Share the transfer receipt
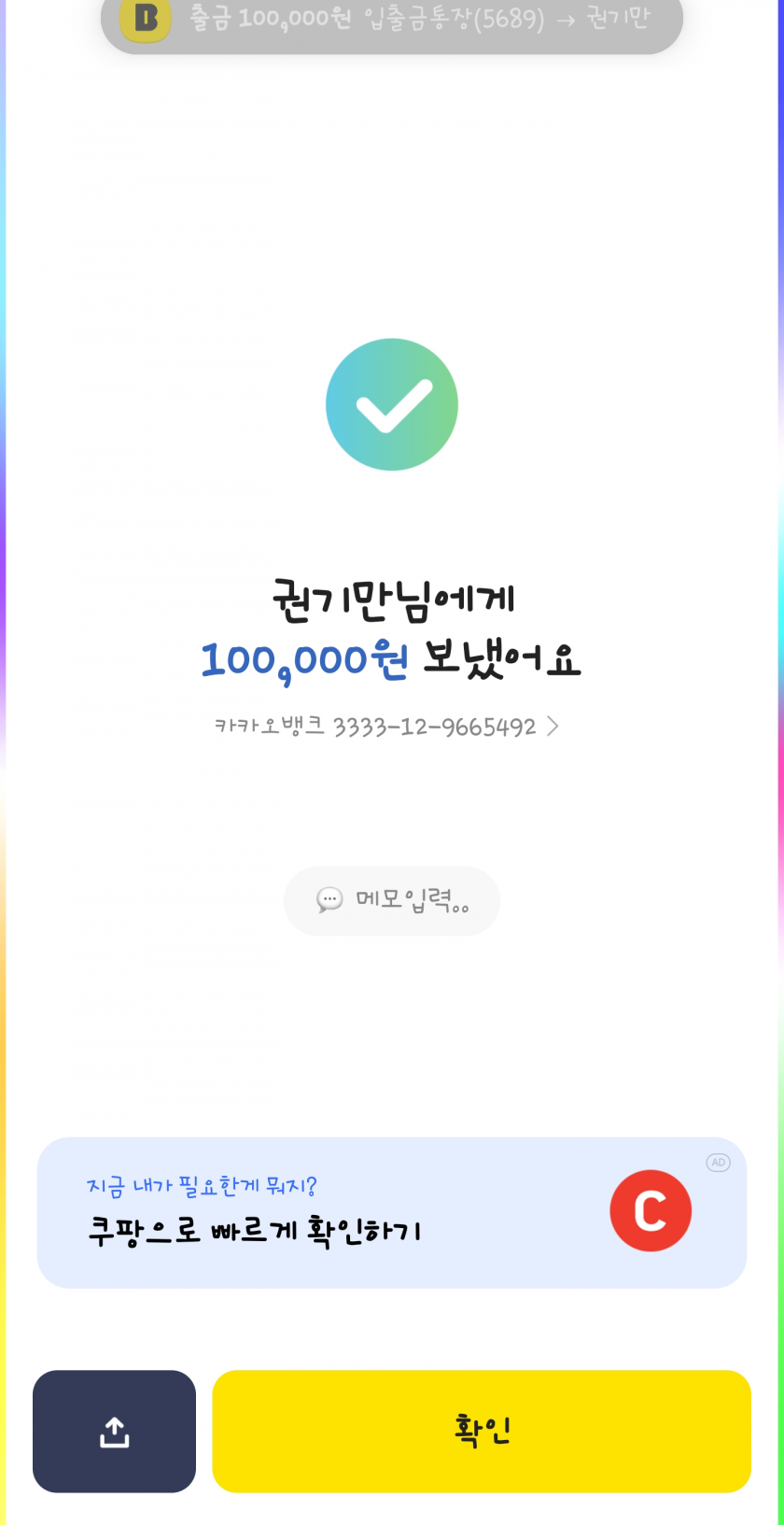The width and height of the screenshot is (784, 1525). [x=114, y=1431]
